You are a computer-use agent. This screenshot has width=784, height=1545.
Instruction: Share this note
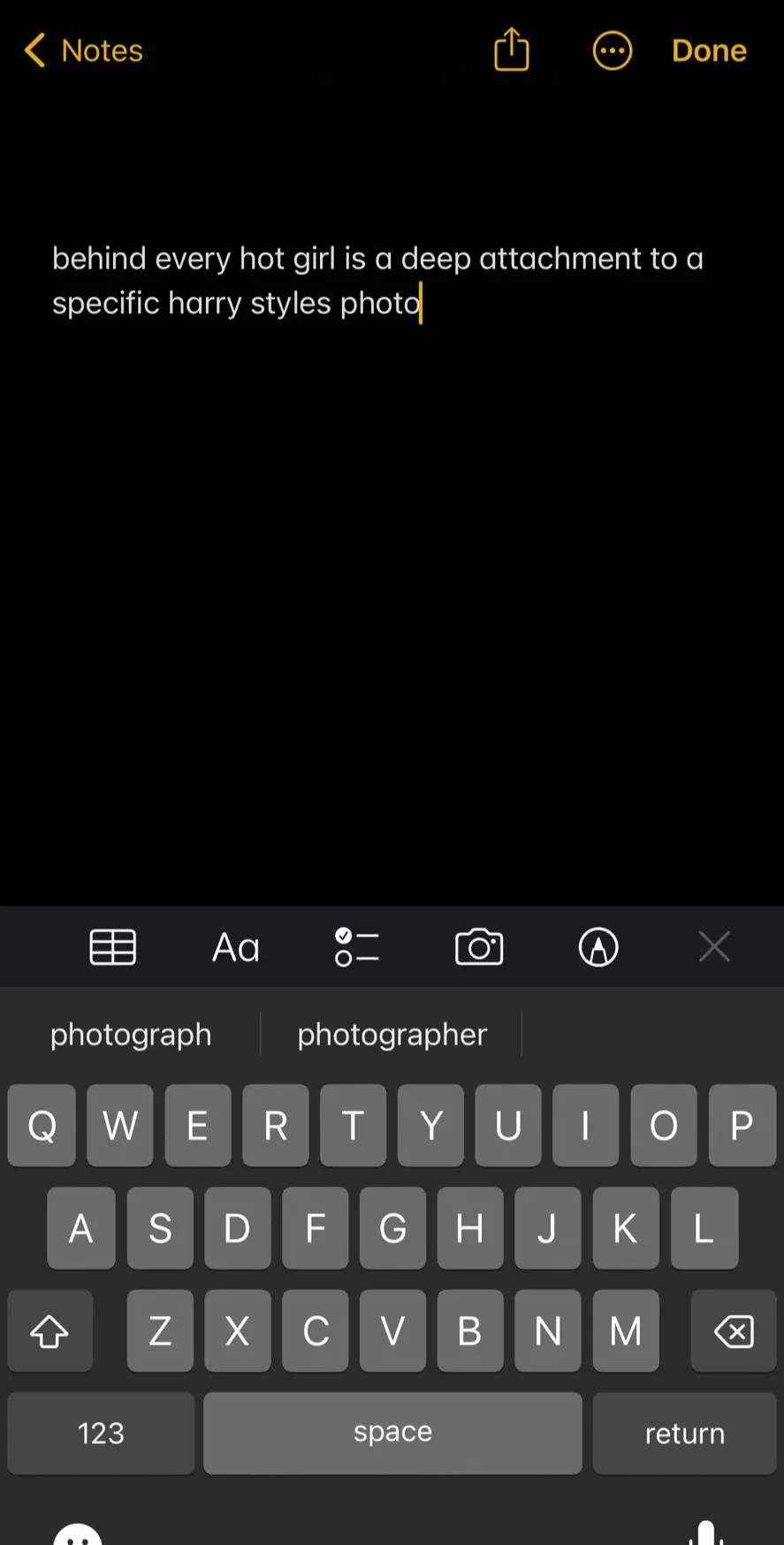point(511,50)
